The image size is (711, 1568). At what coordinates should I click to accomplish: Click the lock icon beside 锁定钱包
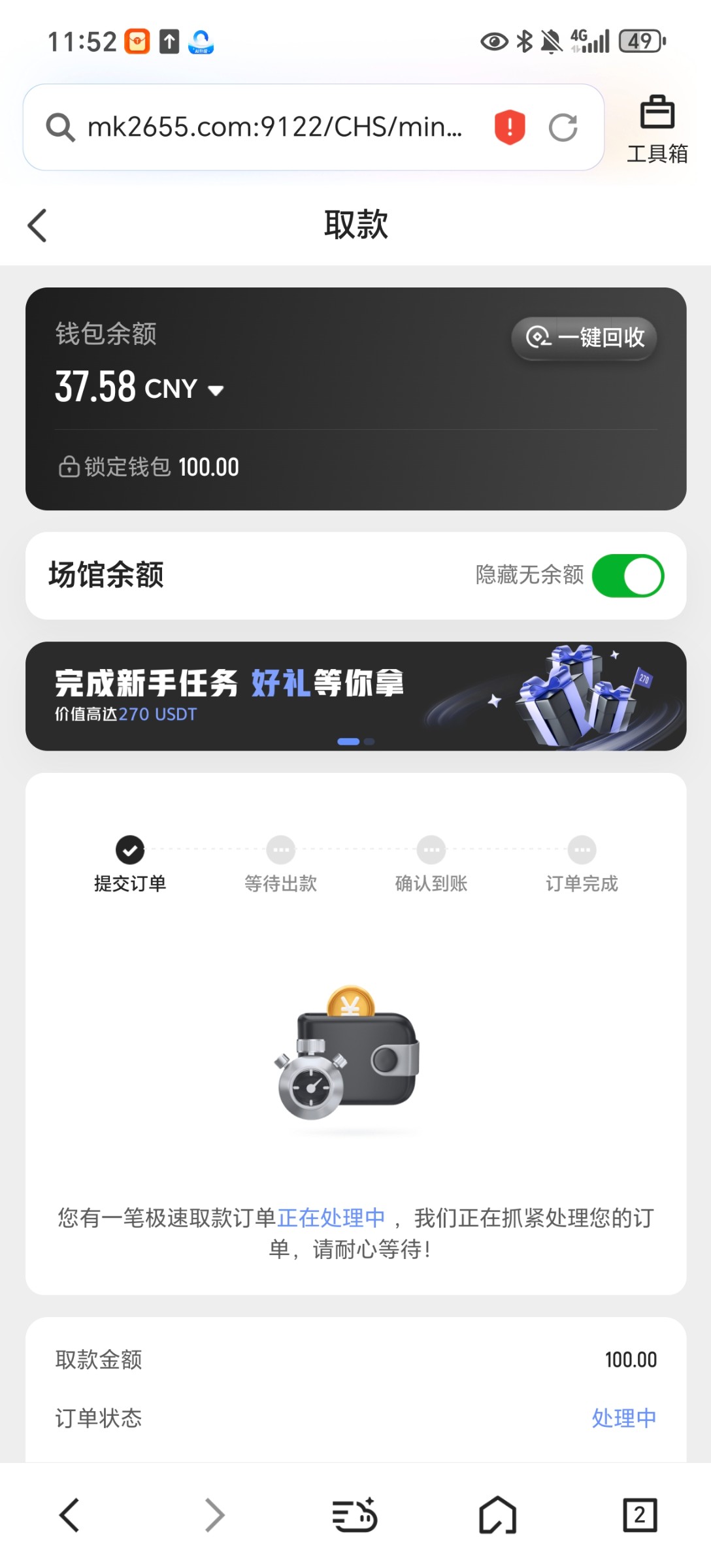68,466
